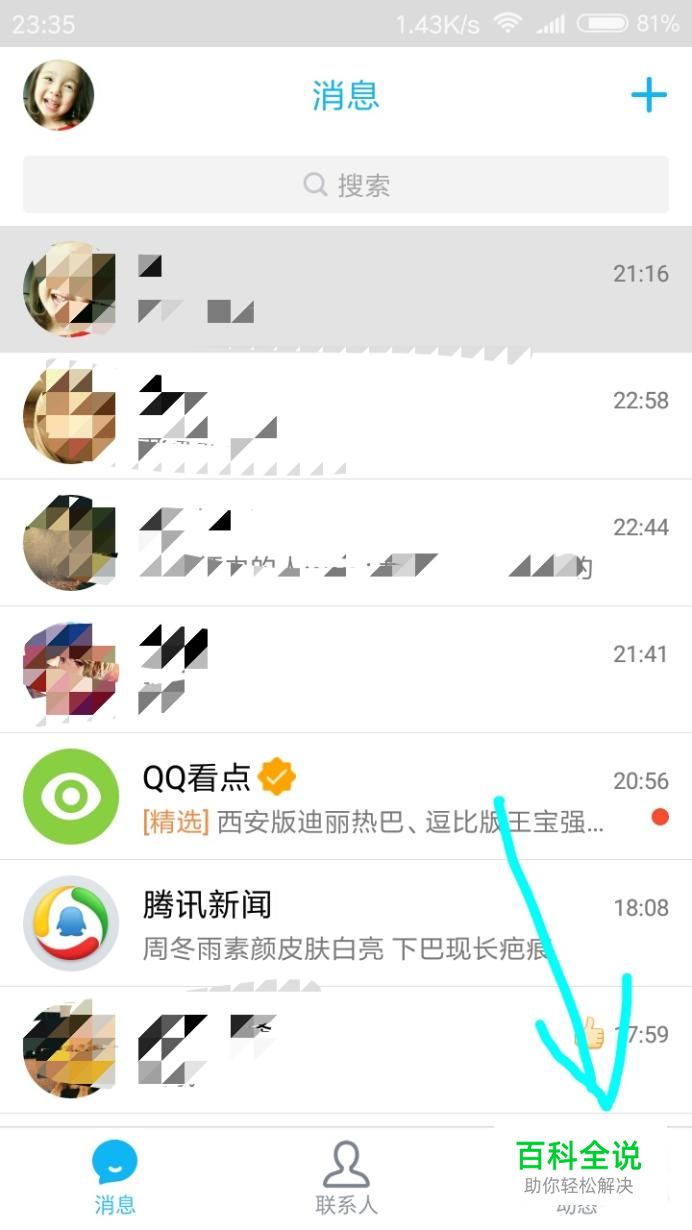Screen dimensions: 692x1230
Task: Open the QQ看点 message thread
Action: pyautogui.click(x=346, y=797)
